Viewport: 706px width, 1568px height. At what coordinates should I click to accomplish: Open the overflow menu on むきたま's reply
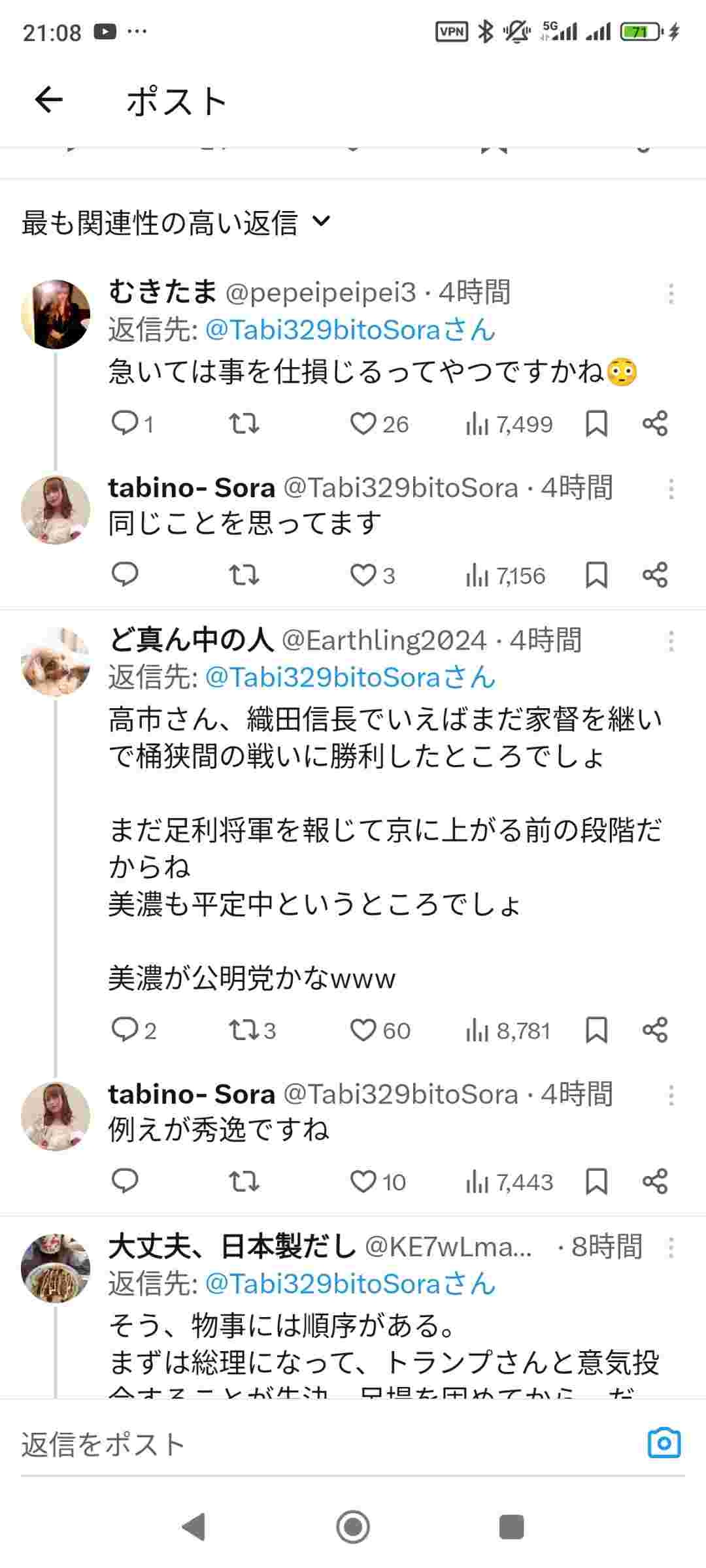tap(671, 294)
